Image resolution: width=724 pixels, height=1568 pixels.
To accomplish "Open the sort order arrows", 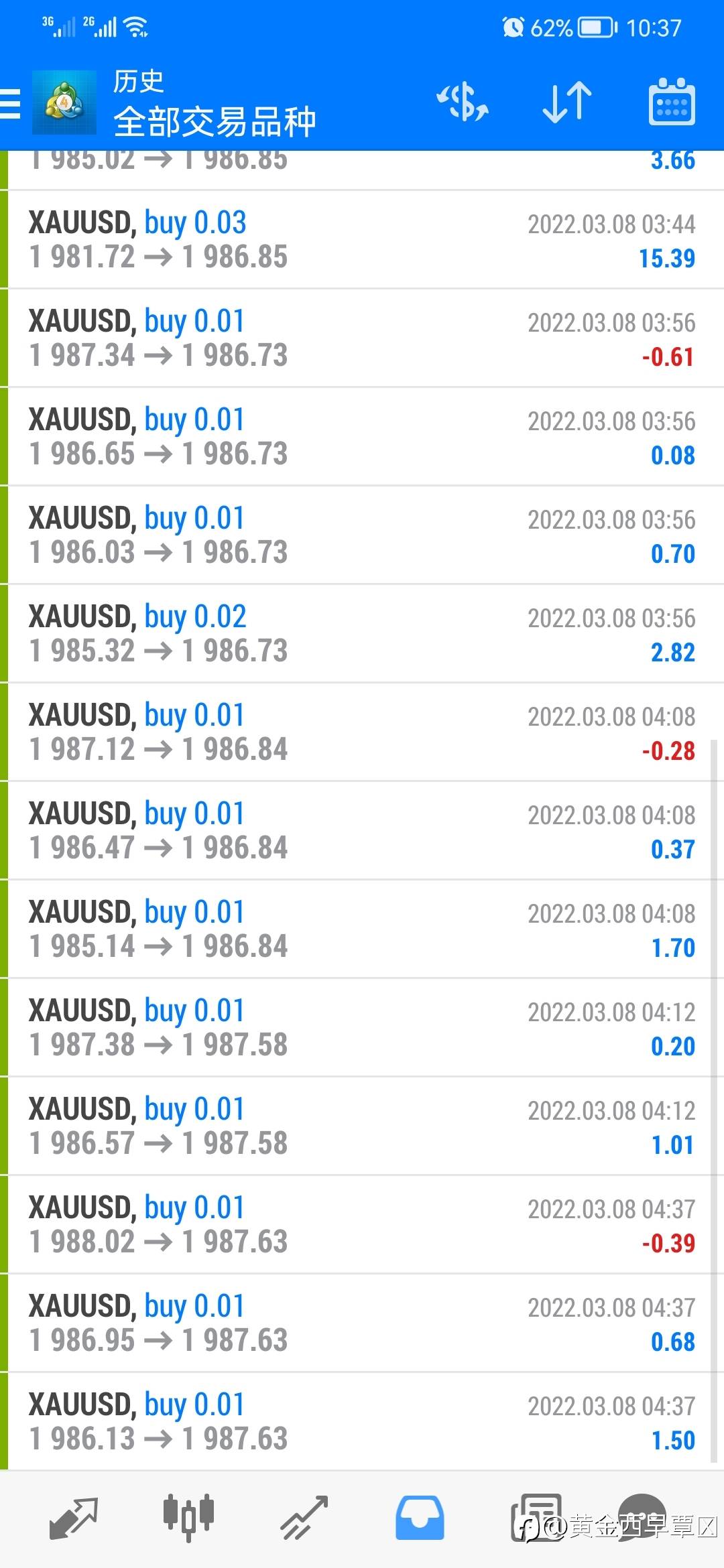I will click(x=567, y=103).
